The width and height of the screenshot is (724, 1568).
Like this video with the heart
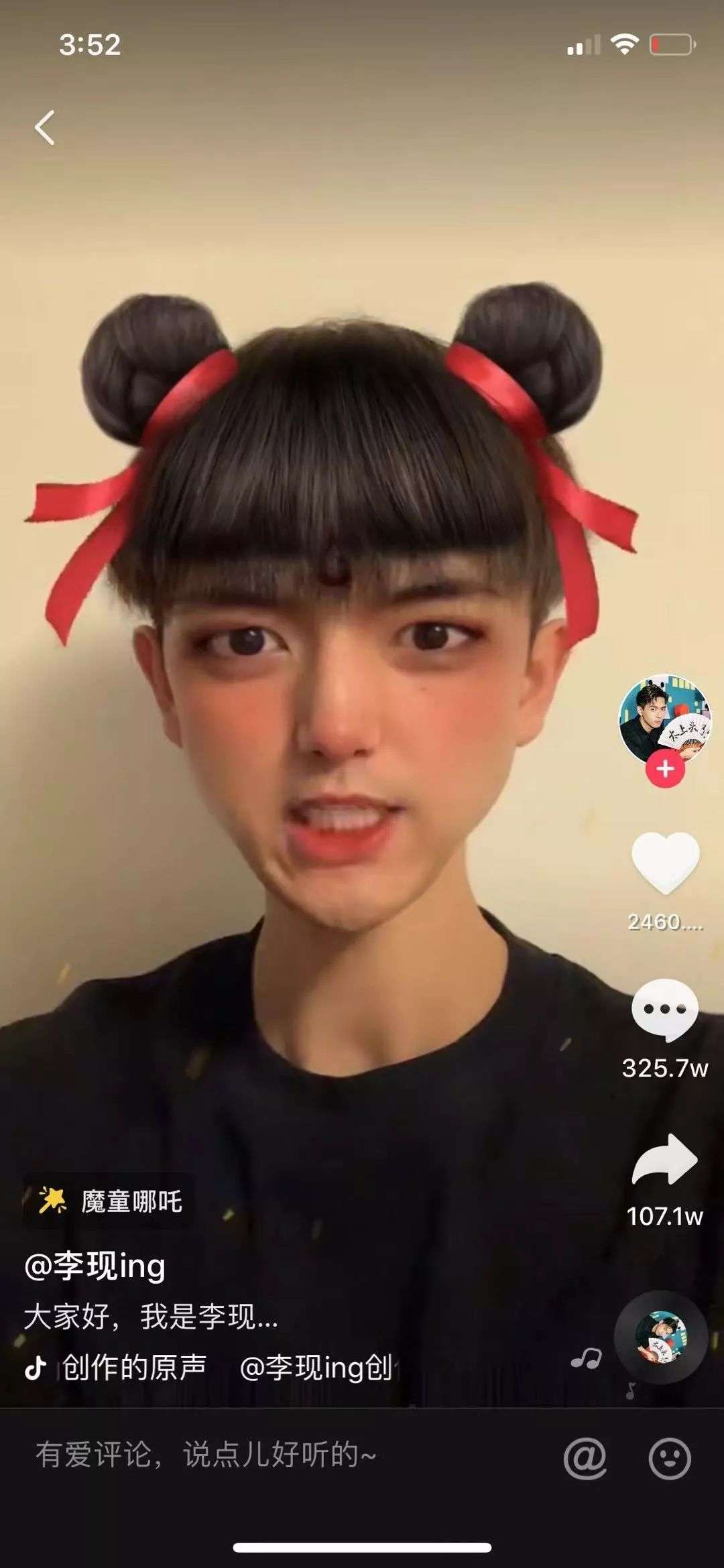click(665, 863)
